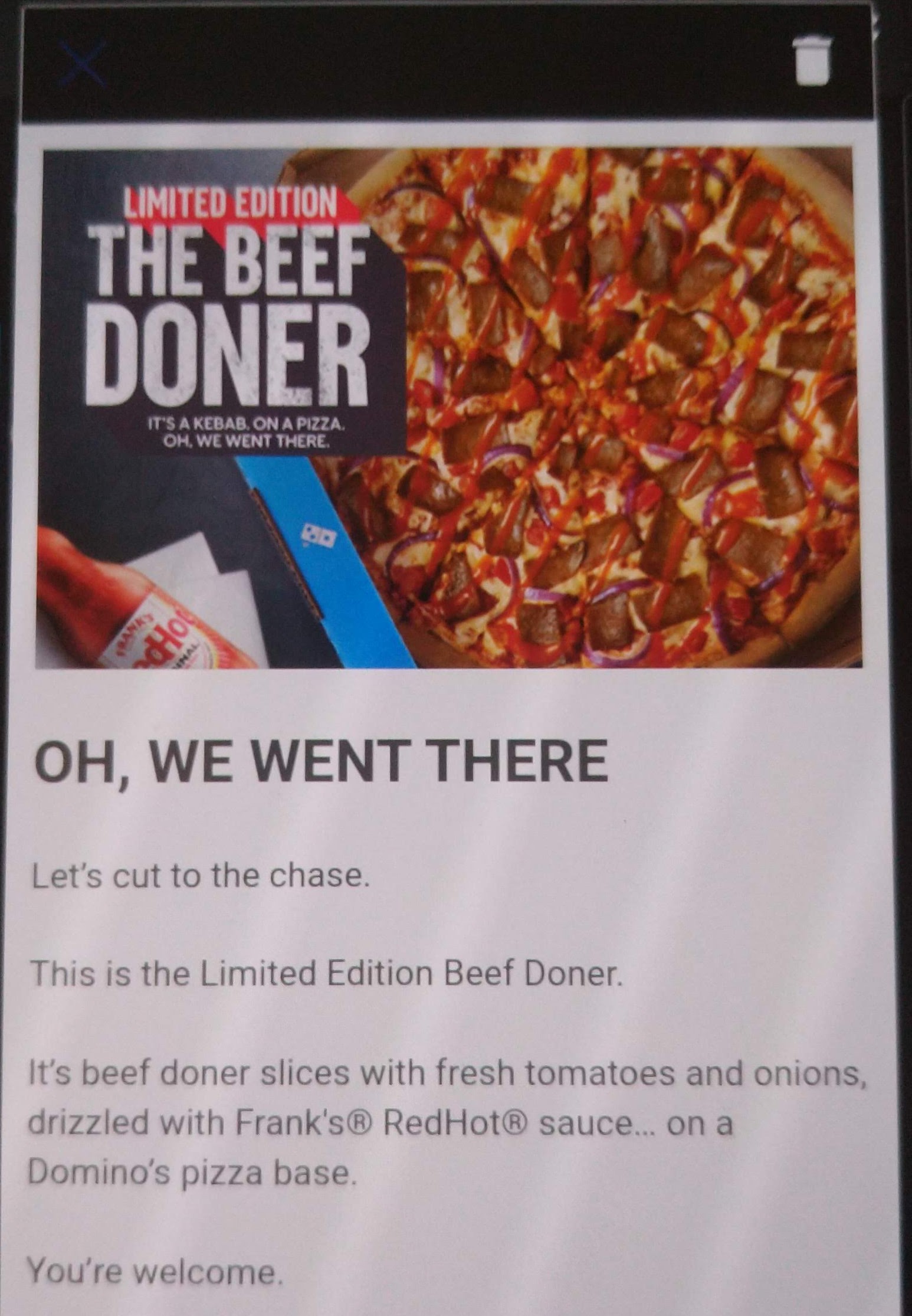Open the Beef Doner promo banner
Viewport: 912px width, 1316px height.
[448, 407]
